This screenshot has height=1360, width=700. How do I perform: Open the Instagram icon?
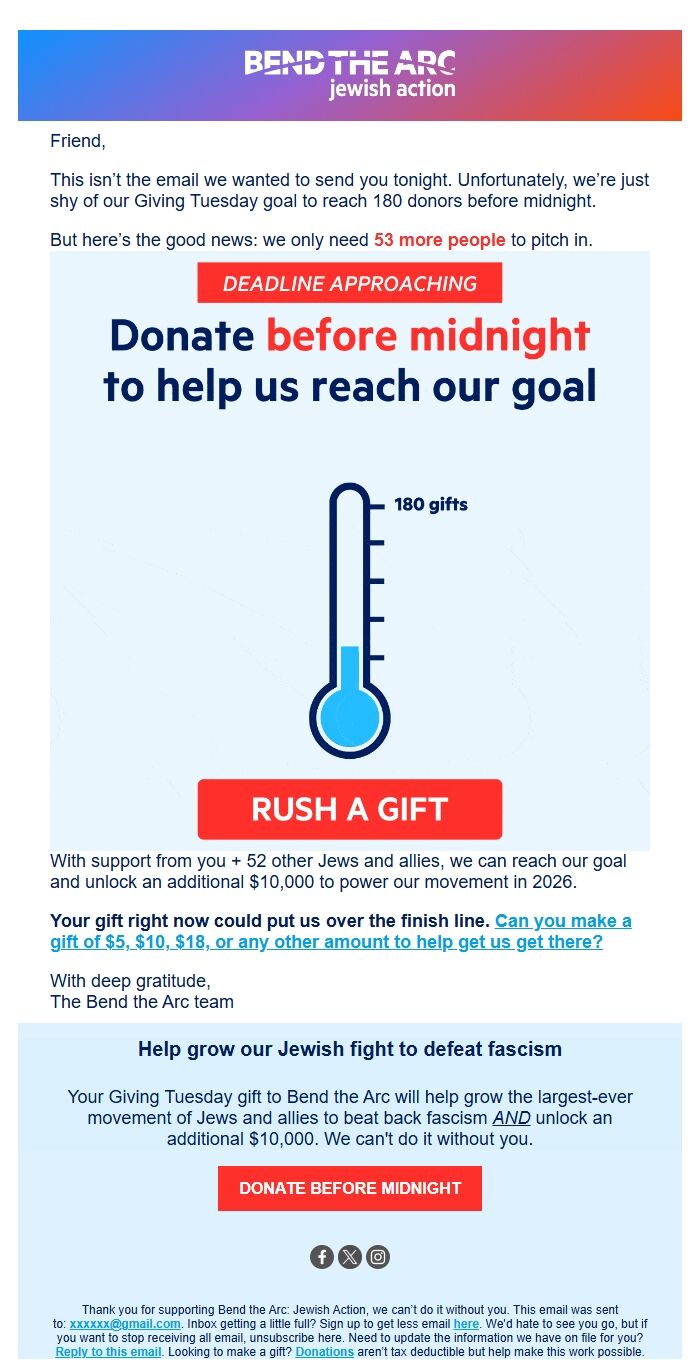tap(377, 1257)
